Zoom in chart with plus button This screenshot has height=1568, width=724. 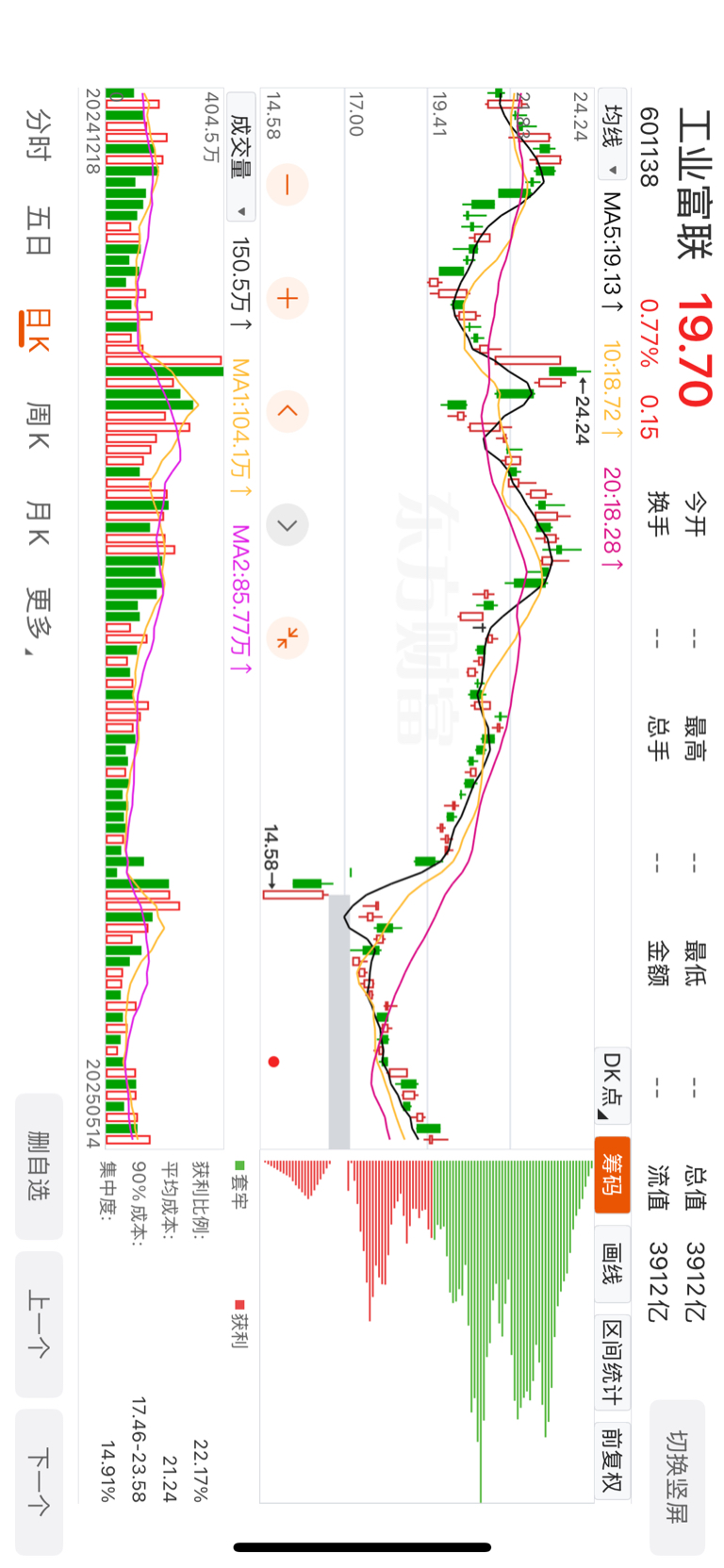[x=288, y=299]
